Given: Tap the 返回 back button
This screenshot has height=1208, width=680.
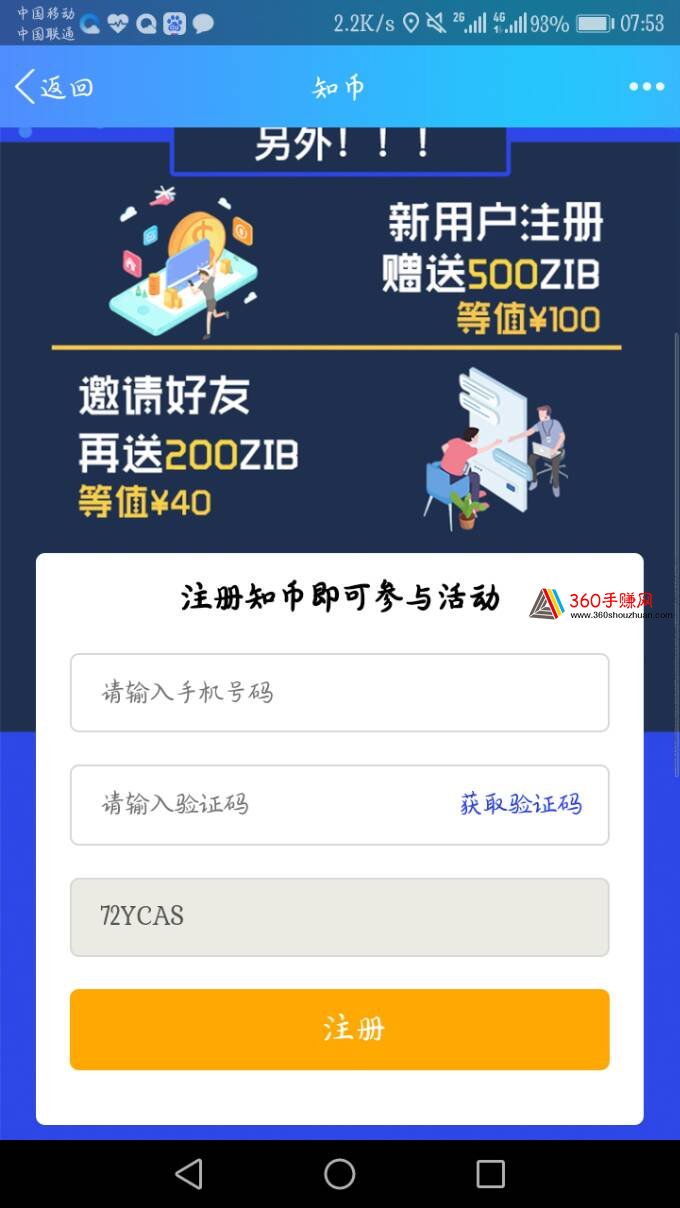Looking at the screenshot, I should [x=54, y=87].
